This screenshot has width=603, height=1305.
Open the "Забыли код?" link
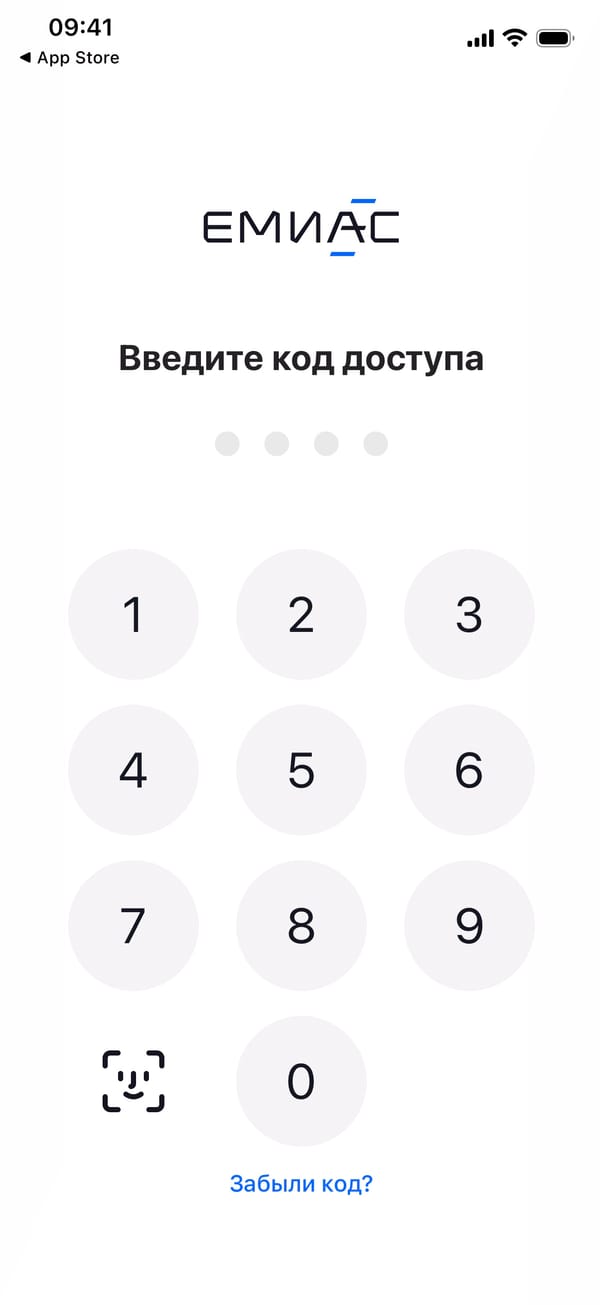(301, 1184)
